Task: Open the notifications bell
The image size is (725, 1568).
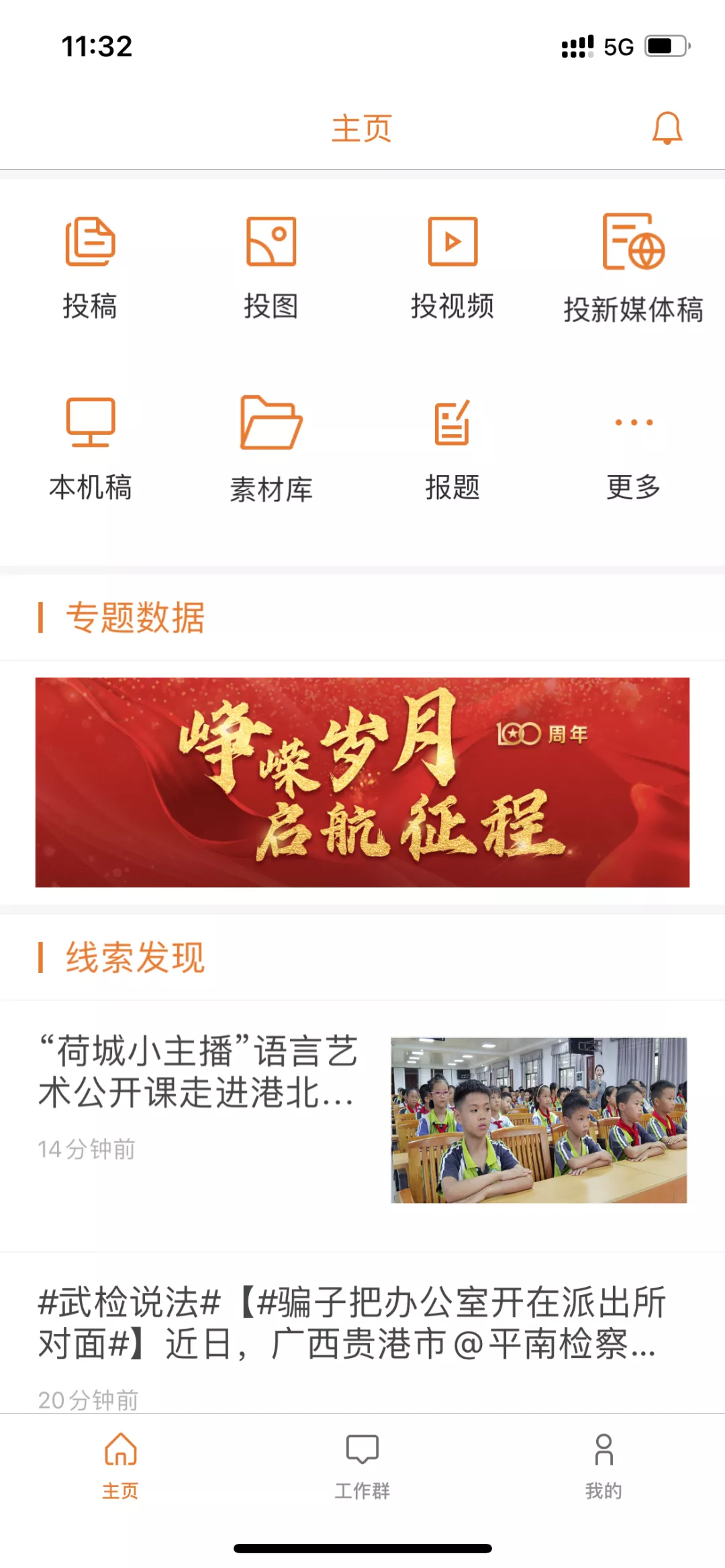Action: (x=667, y=128)
